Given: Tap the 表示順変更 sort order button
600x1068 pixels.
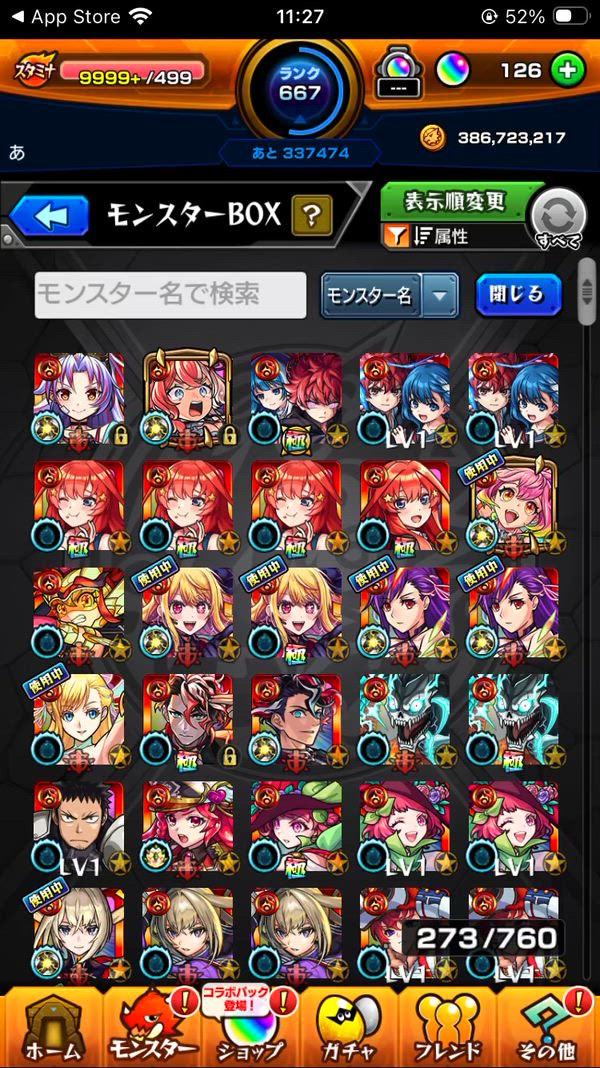Looking at the screenshot, I should pyautogui.click(x=455, y=202).
